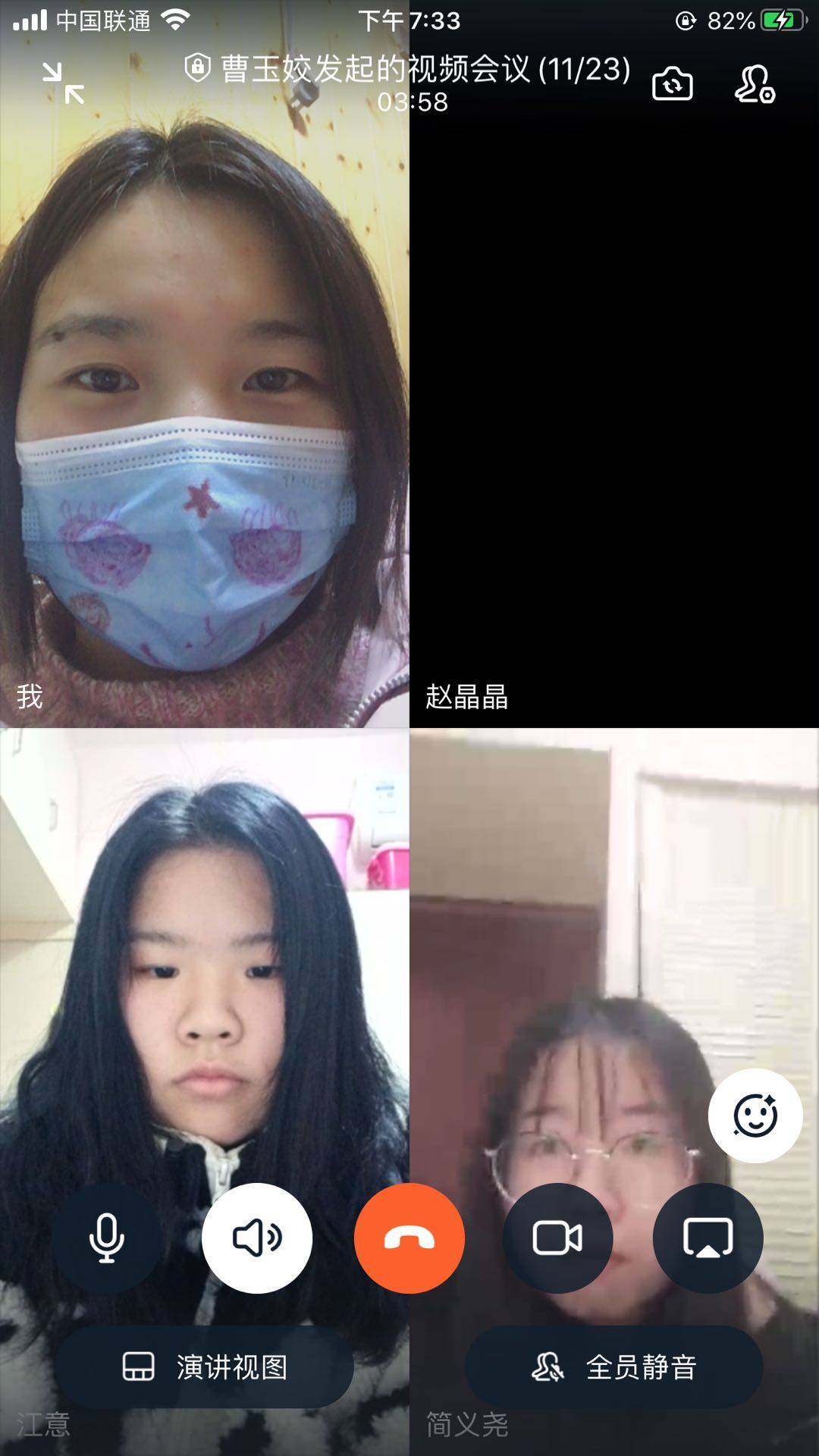Switch to 演讲视图 layout
819x1456 pixels.
205,1367
